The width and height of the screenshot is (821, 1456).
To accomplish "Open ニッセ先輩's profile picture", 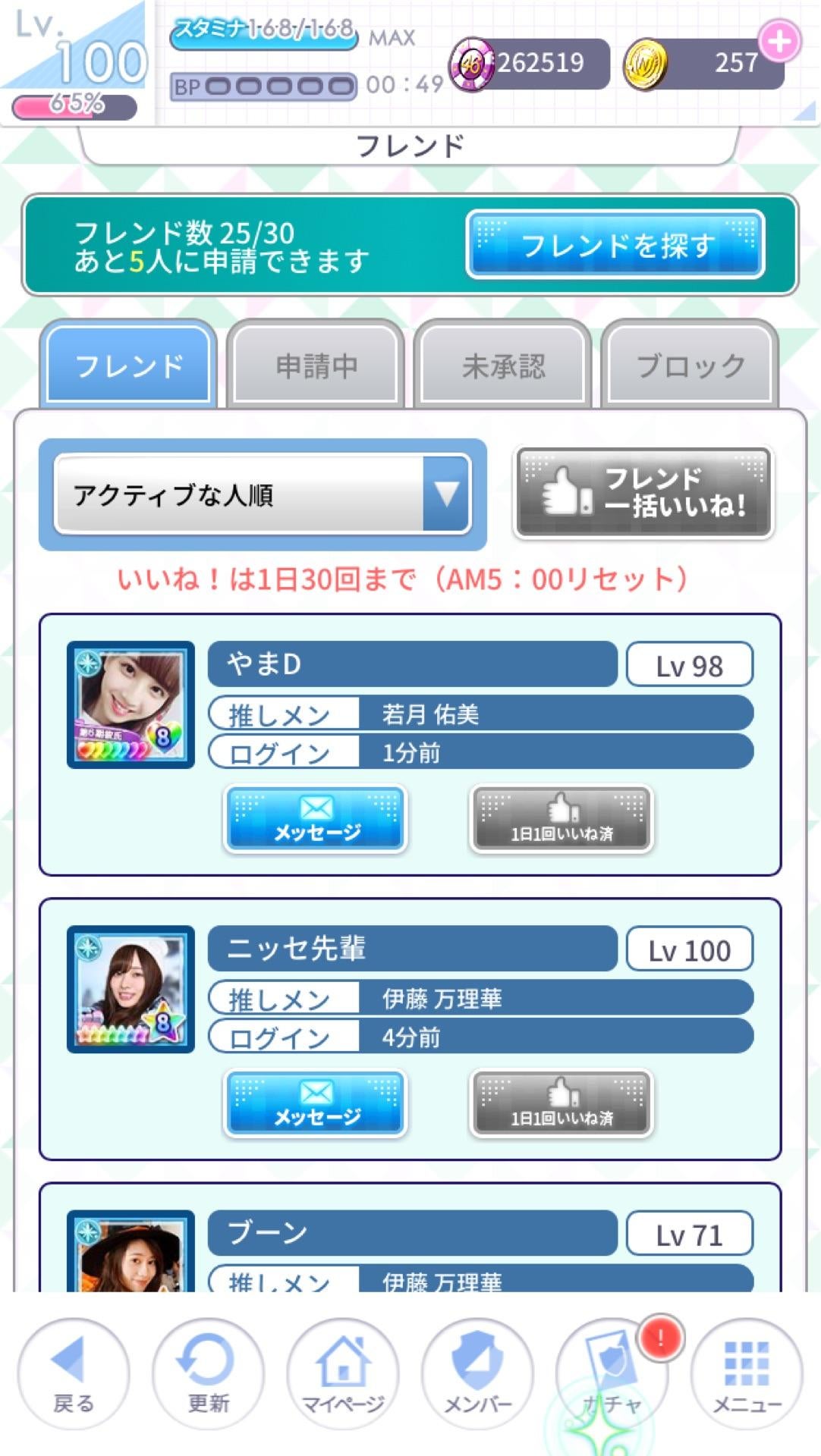I will (131, 989).
